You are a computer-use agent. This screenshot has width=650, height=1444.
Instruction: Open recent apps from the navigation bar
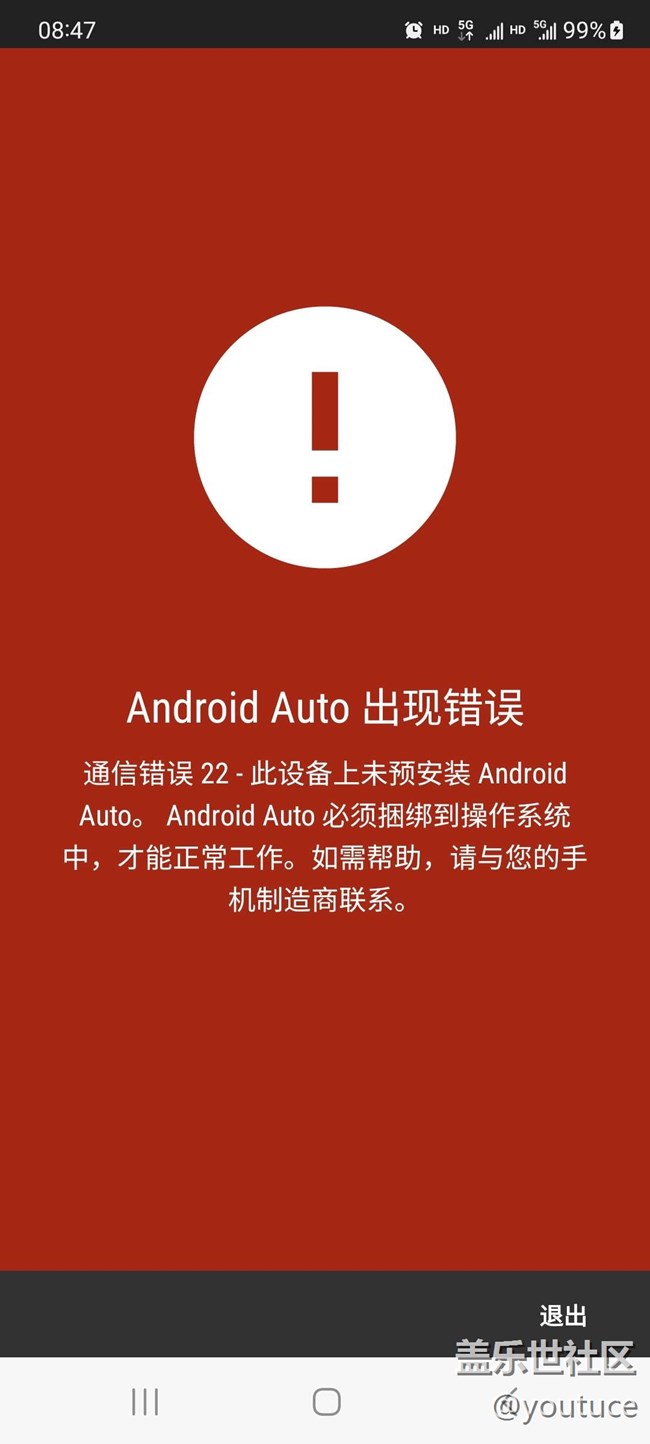click(x=145, y=1401)
